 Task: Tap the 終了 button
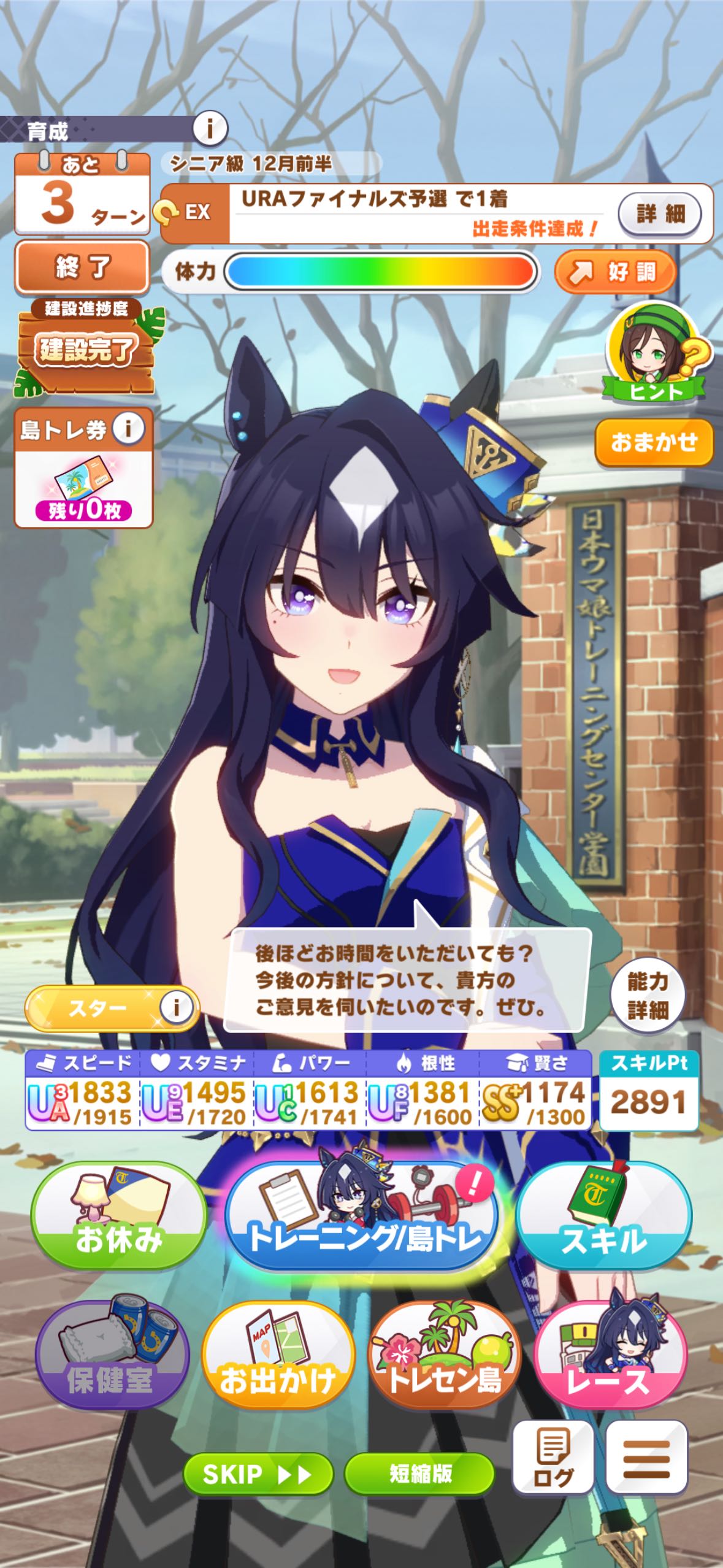pos(82,267)
